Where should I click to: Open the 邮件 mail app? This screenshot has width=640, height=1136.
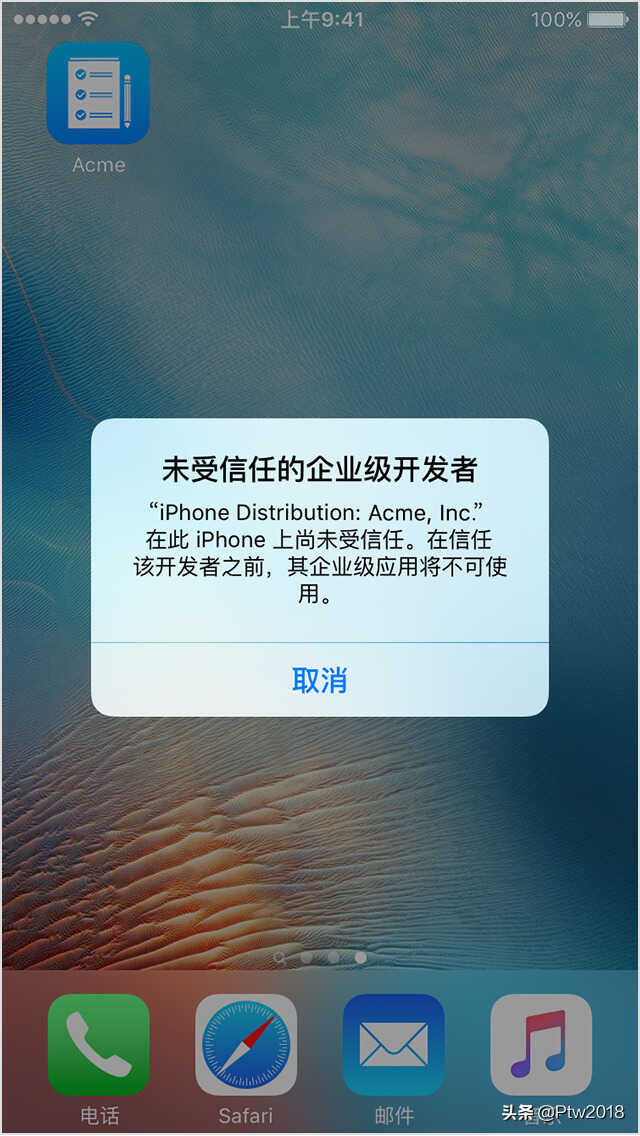(x=393, y=1044)
